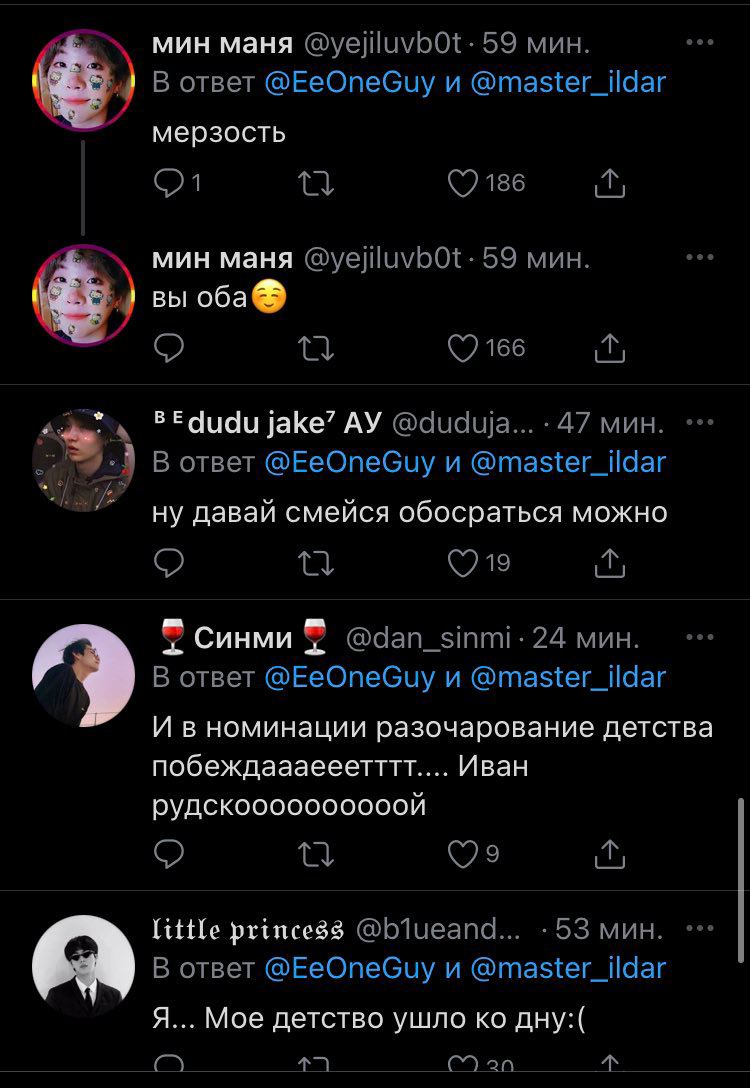The image size is (750, 1088).
Task: Open overflow menu on dudu jake's tweet
Action: pyautogui.click(x=699, y=422)
